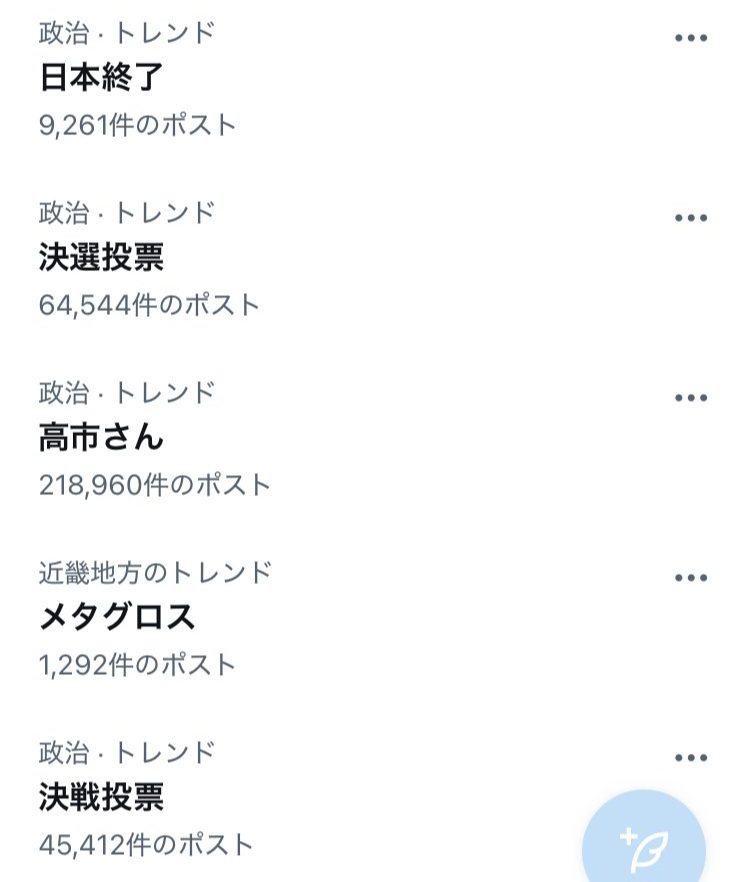Open the 決戦投票 trend

(x=101, y=797)
